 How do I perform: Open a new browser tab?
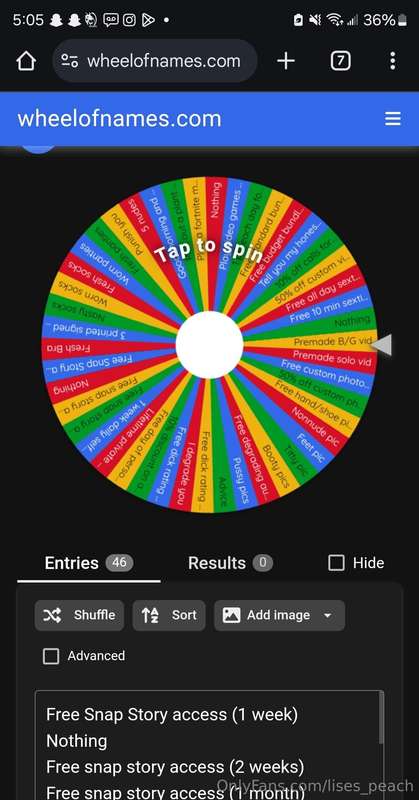(x=286, y=61)
